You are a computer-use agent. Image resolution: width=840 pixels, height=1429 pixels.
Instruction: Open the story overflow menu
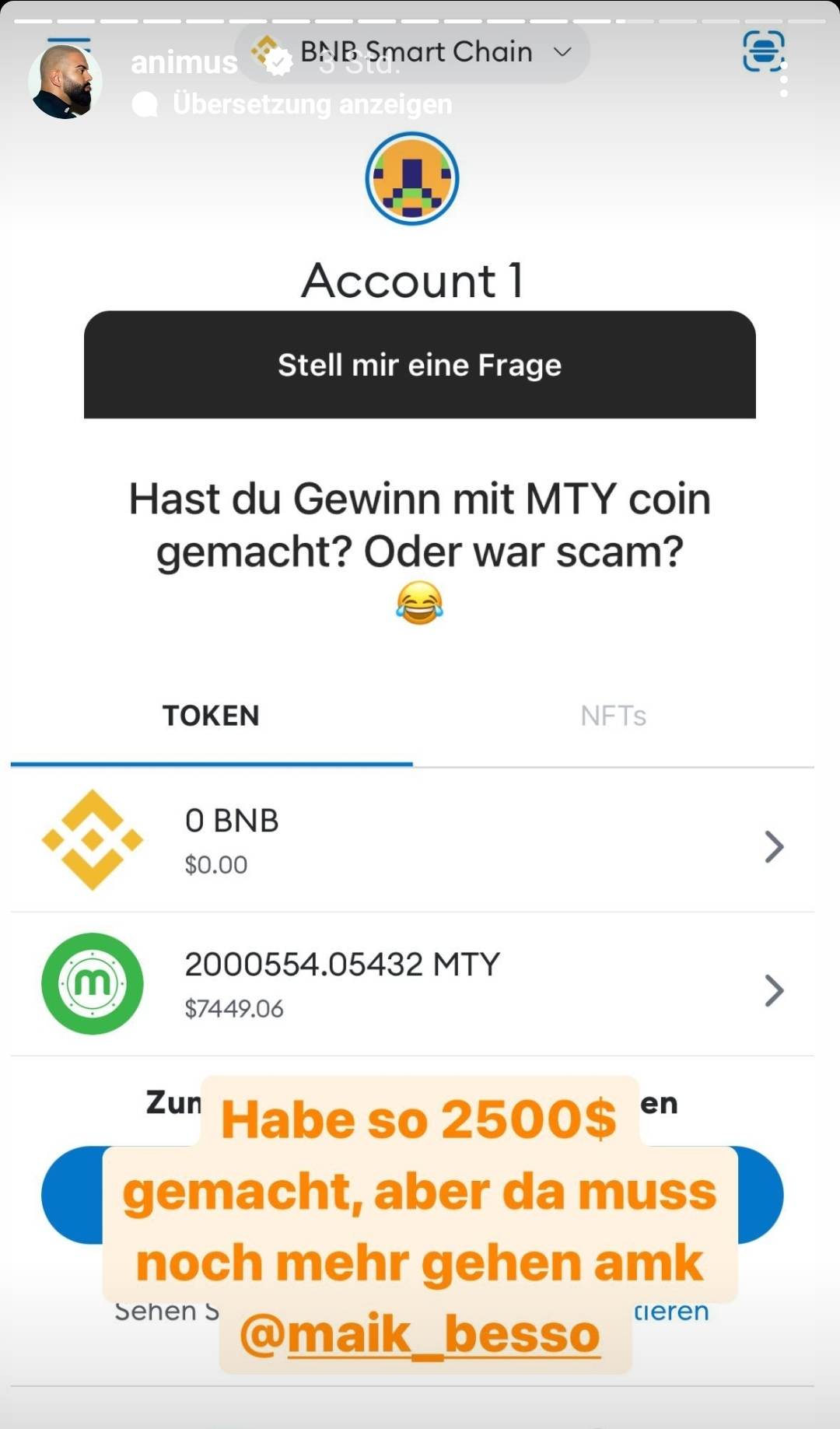pyautogui.click(x=783, y=79)
